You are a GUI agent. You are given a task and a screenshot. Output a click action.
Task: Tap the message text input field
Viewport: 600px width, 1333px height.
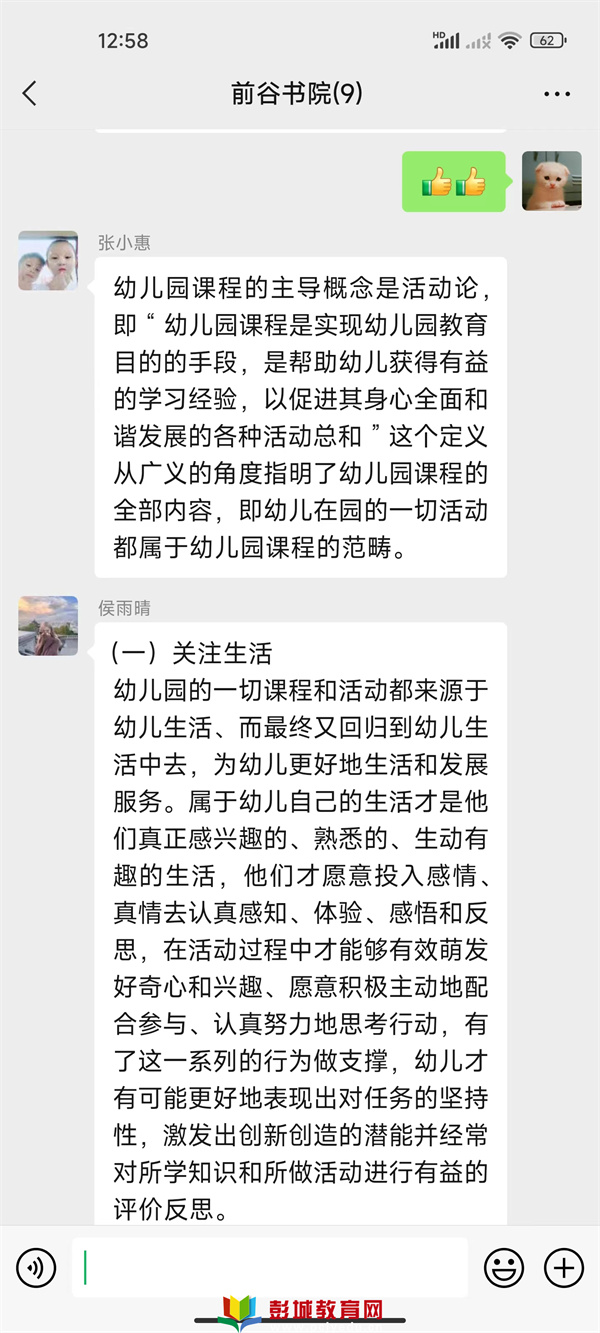point(270,1268)
